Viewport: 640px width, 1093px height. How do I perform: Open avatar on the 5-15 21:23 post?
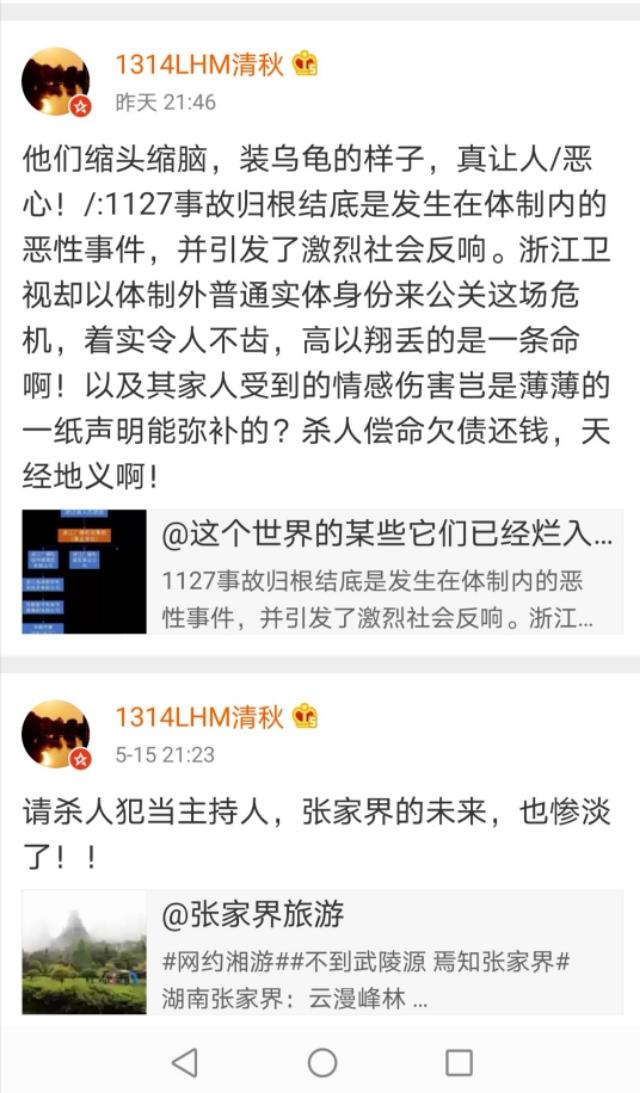56,734
